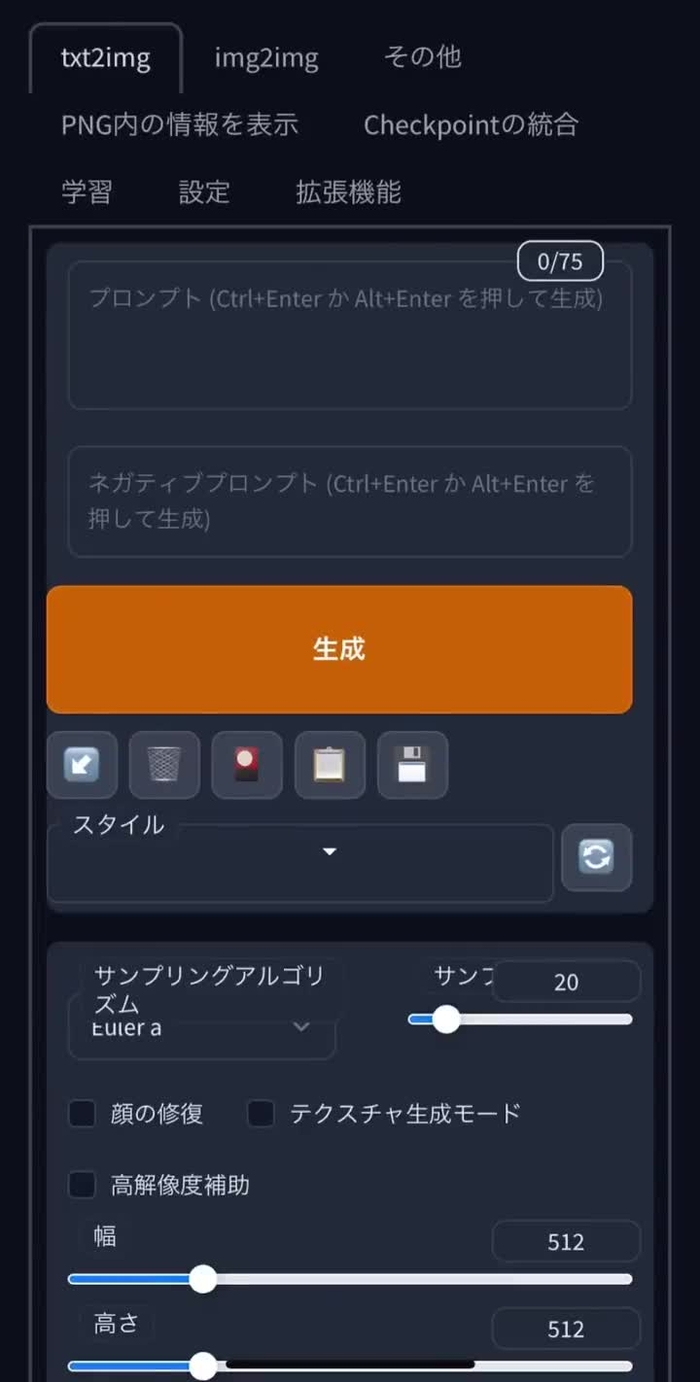Open the 設定 tab
This screenshot has height=1382, width=700.
pos(204,191)
